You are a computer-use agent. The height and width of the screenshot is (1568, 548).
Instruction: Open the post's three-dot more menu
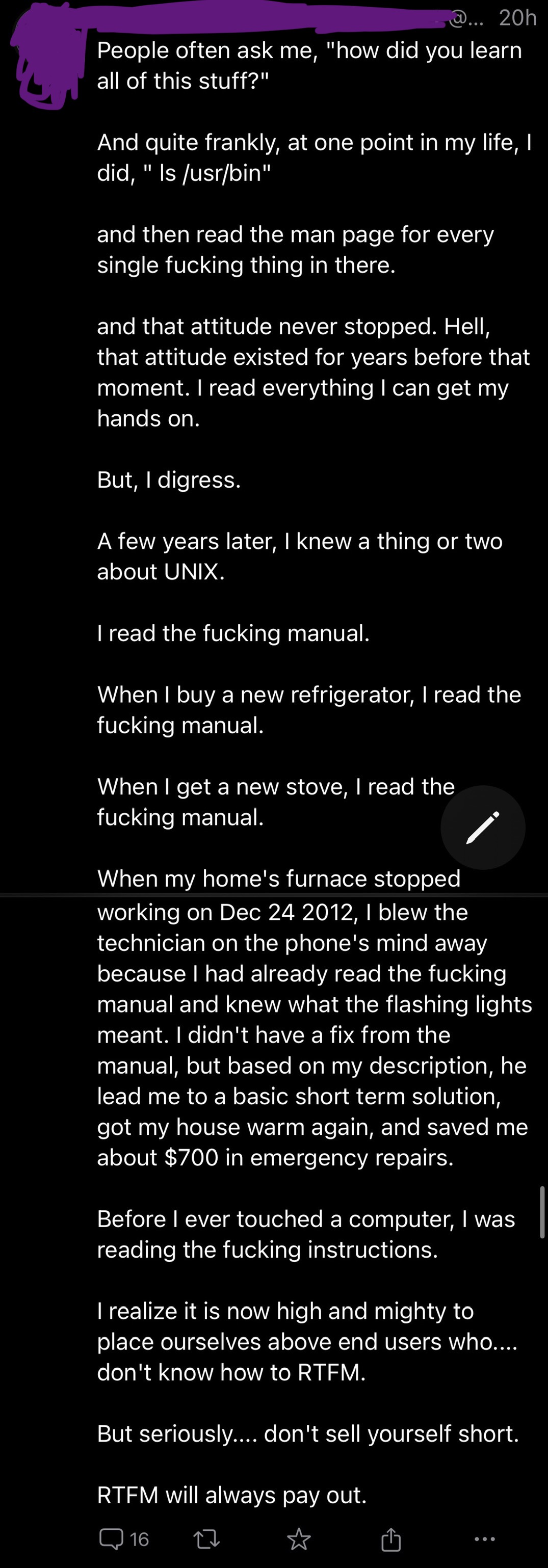click(x=485, y=1539)
